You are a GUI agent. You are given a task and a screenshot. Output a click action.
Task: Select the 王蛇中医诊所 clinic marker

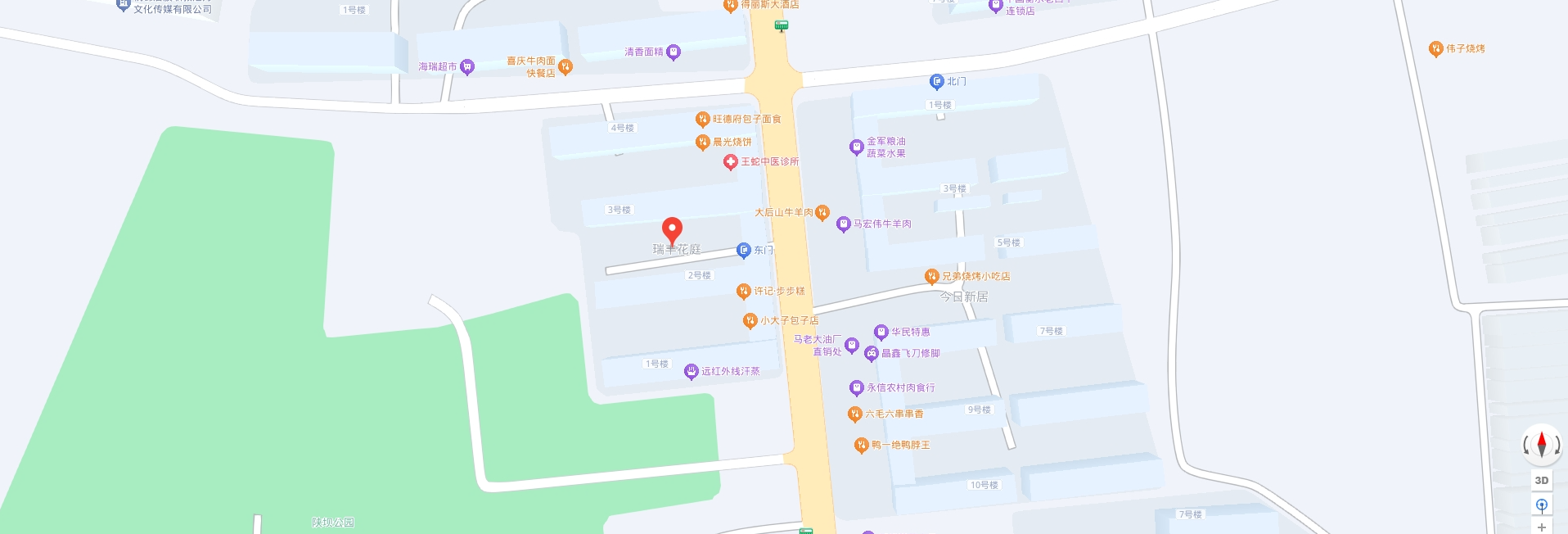tap(731, 162)
